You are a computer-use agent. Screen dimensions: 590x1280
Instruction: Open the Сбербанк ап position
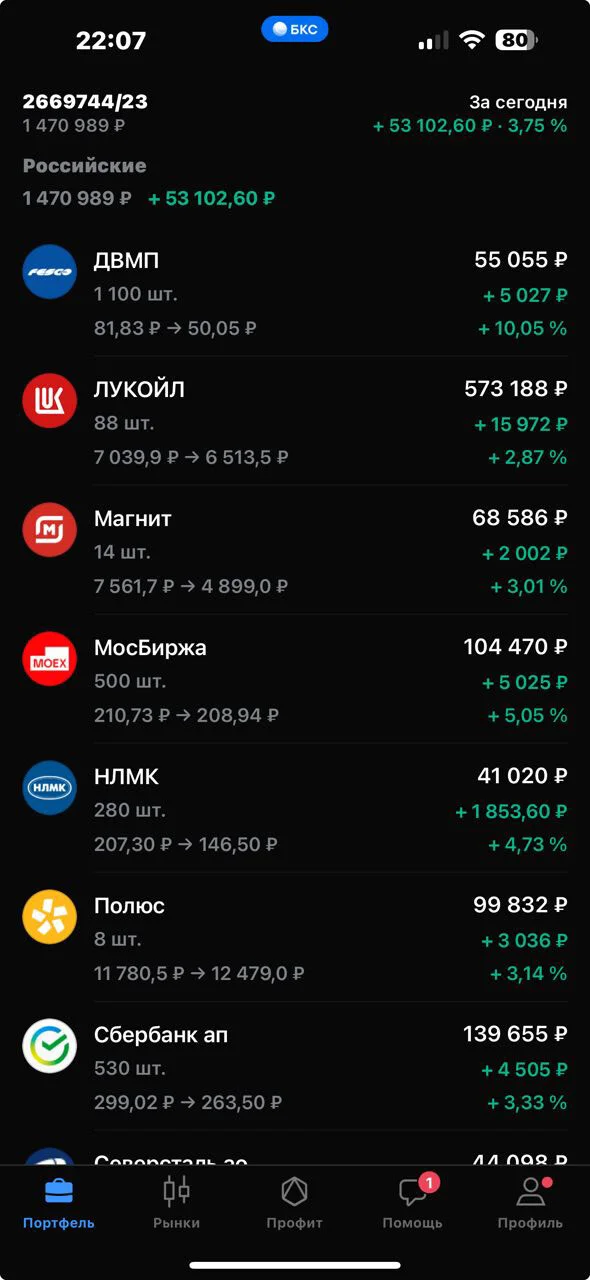point(295,1067)
